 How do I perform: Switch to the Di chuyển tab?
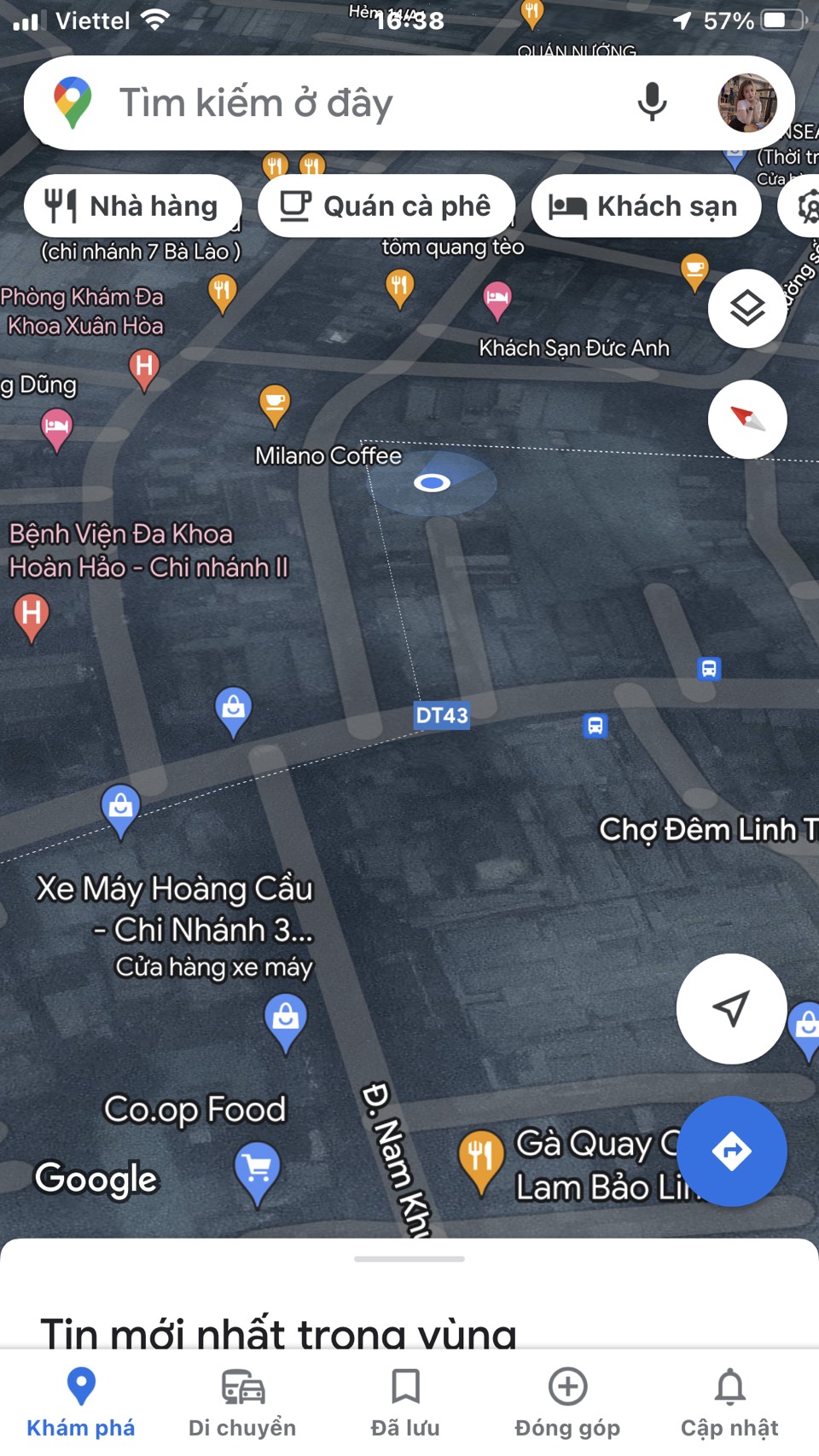click(x=242, y=1403)
